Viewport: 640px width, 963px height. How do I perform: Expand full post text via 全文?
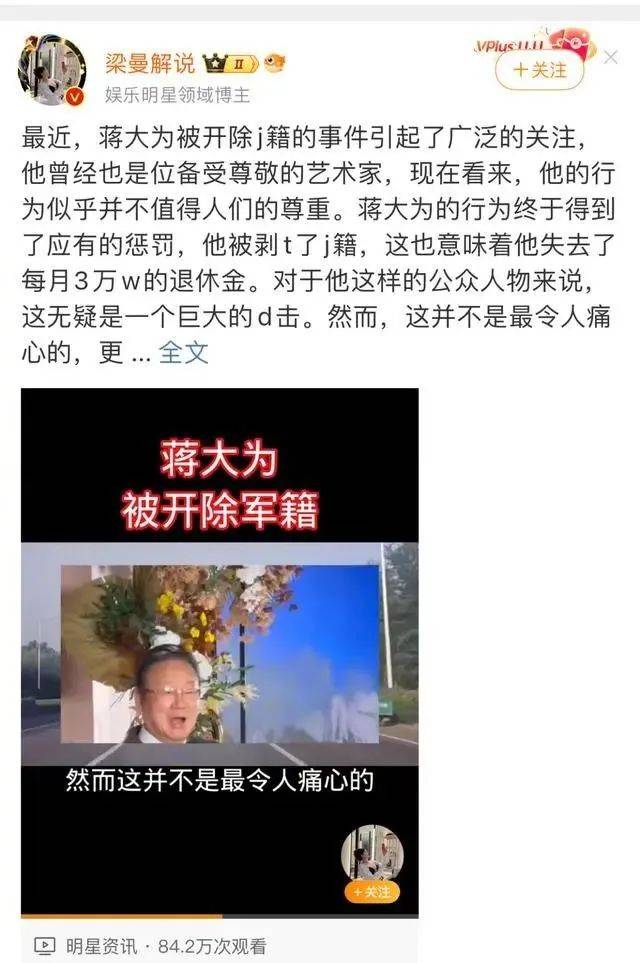184,354
